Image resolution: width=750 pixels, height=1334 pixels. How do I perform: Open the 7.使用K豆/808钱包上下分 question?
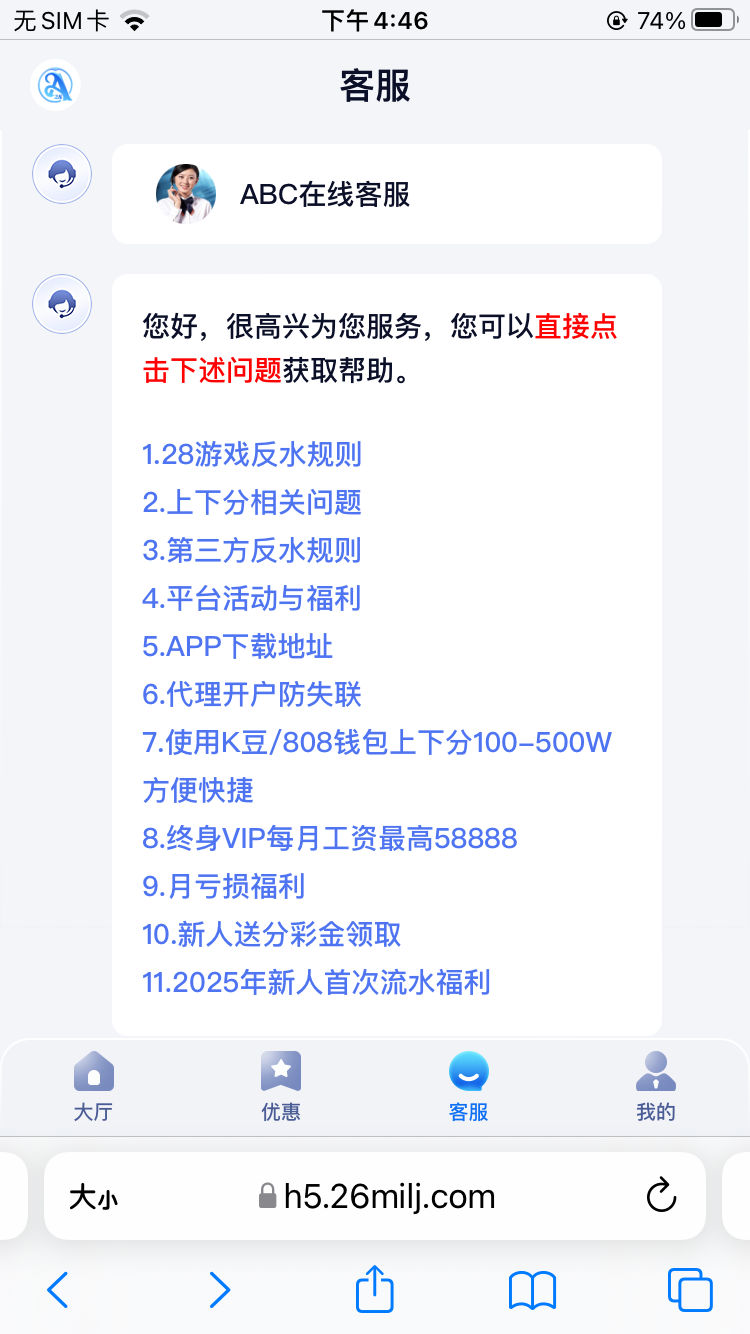click(x=376, y=743)
